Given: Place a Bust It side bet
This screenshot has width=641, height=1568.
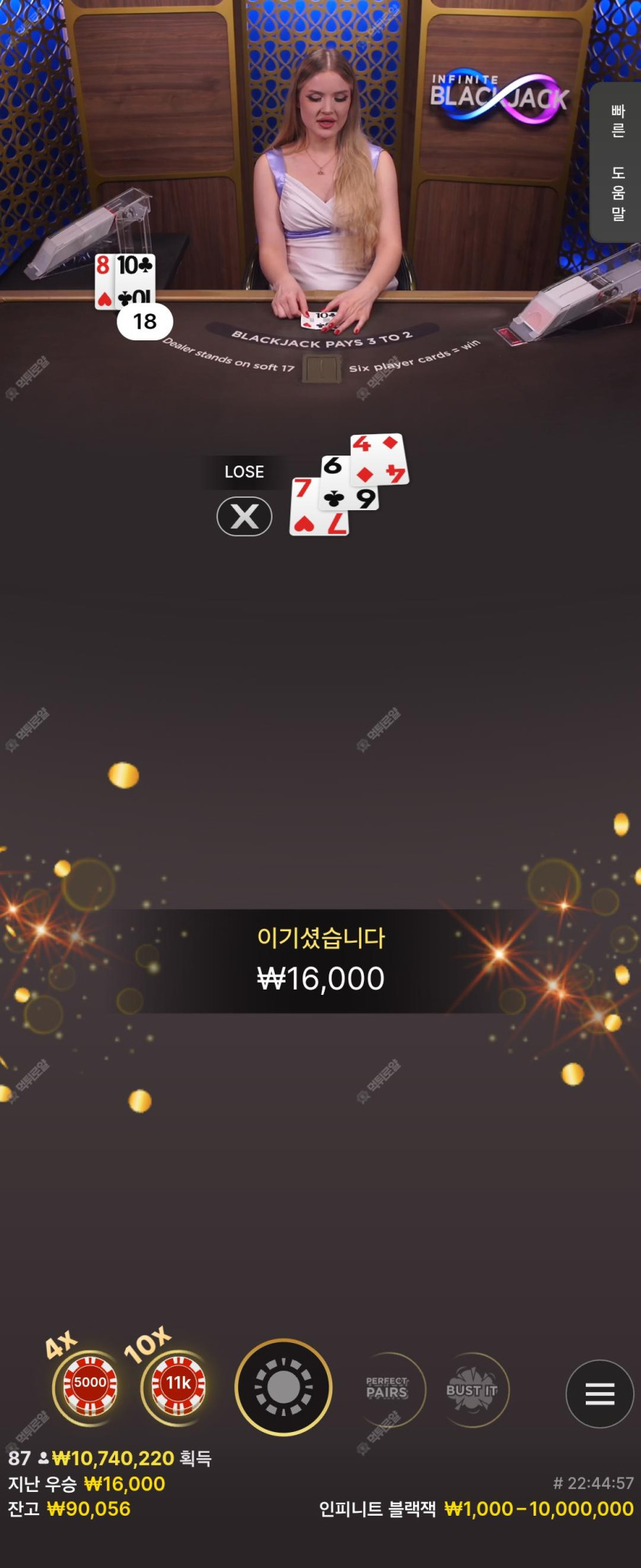Looking at the screenshot, I should 471,1389.
